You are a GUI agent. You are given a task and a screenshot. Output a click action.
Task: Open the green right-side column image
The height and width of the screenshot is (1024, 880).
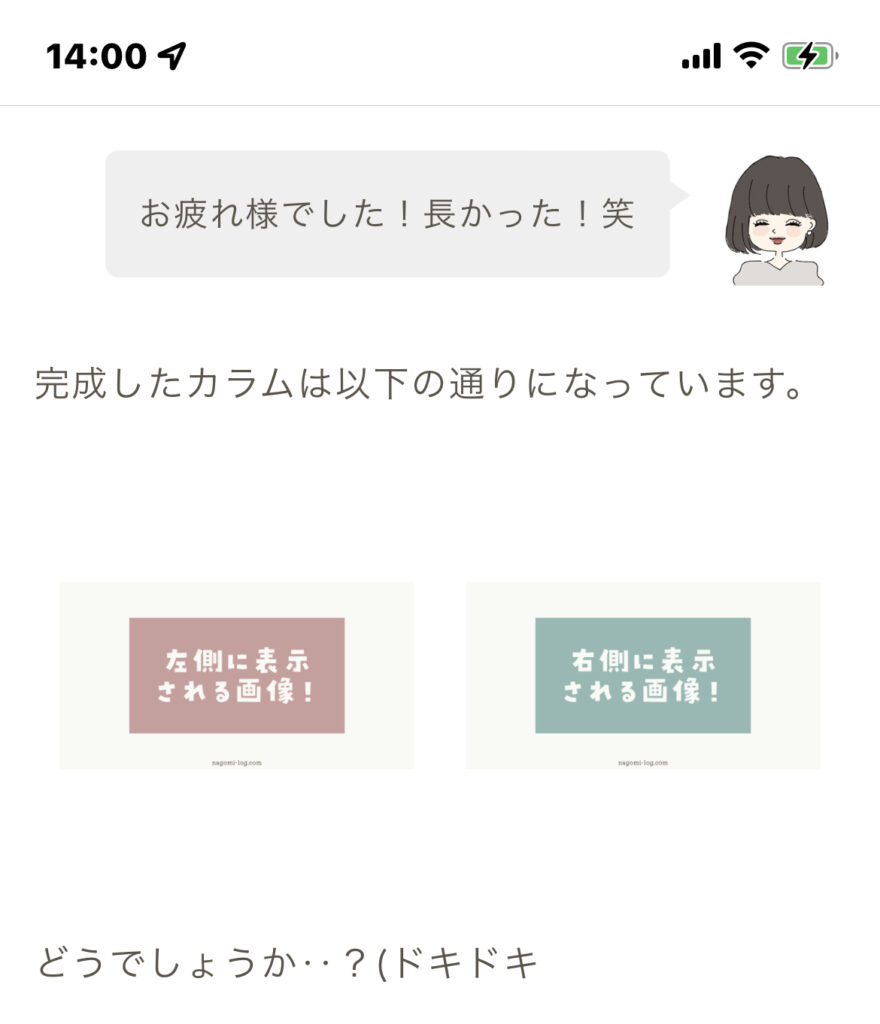(642, 675)
